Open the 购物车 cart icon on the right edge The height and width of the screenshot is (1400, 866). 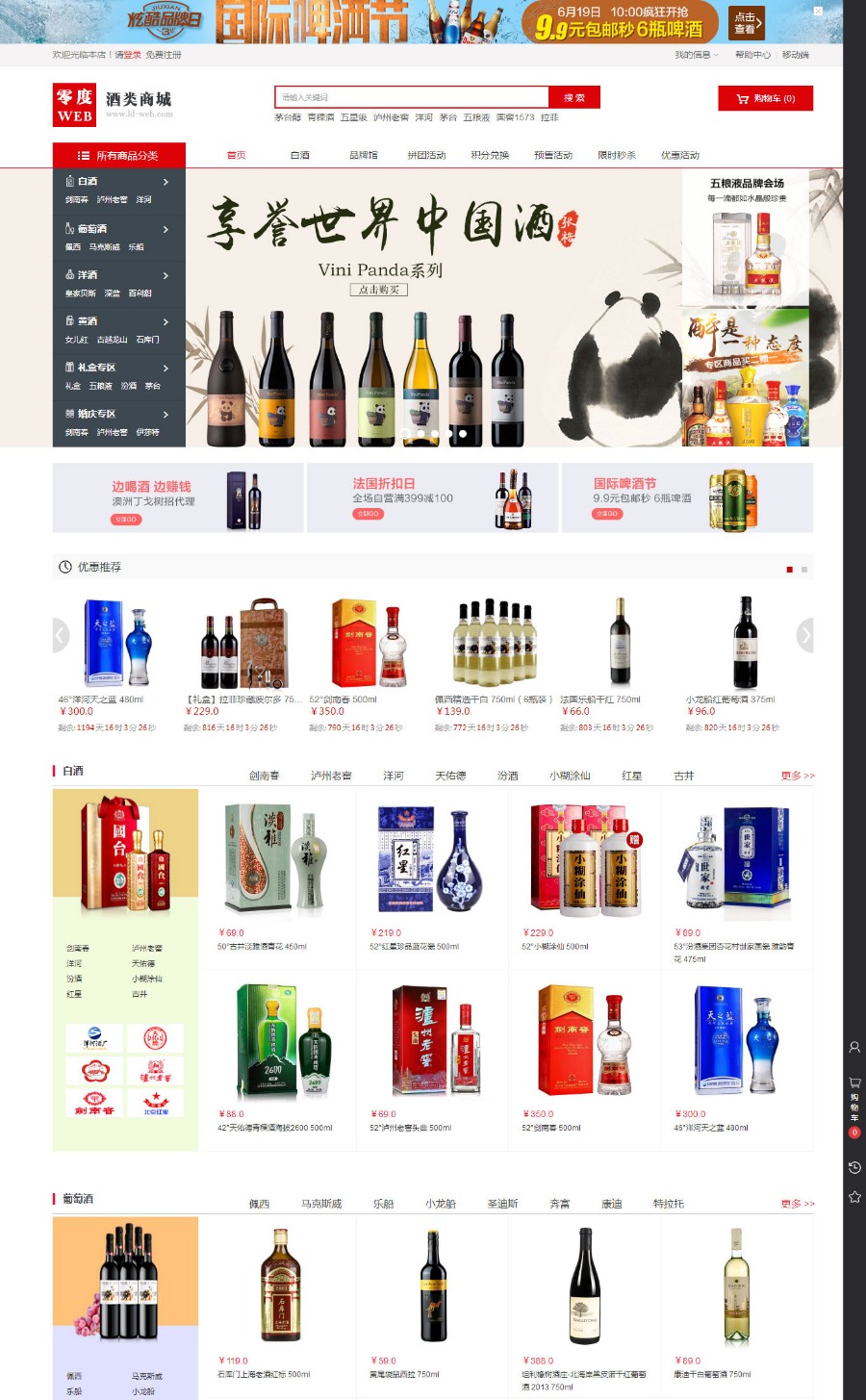tap(854, 1082)
